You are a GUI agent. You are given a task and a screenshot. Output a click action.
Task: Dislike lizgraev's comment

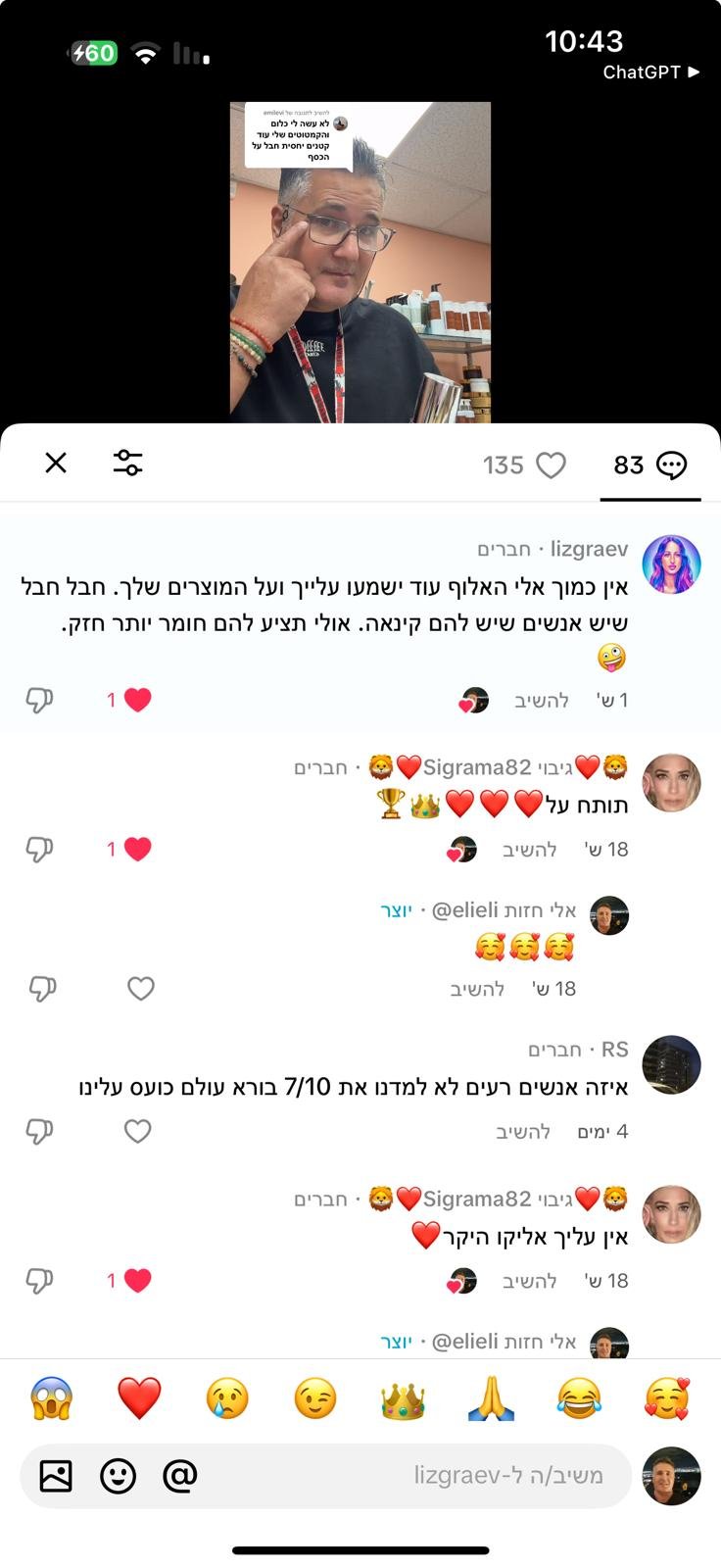coord(39,700)
